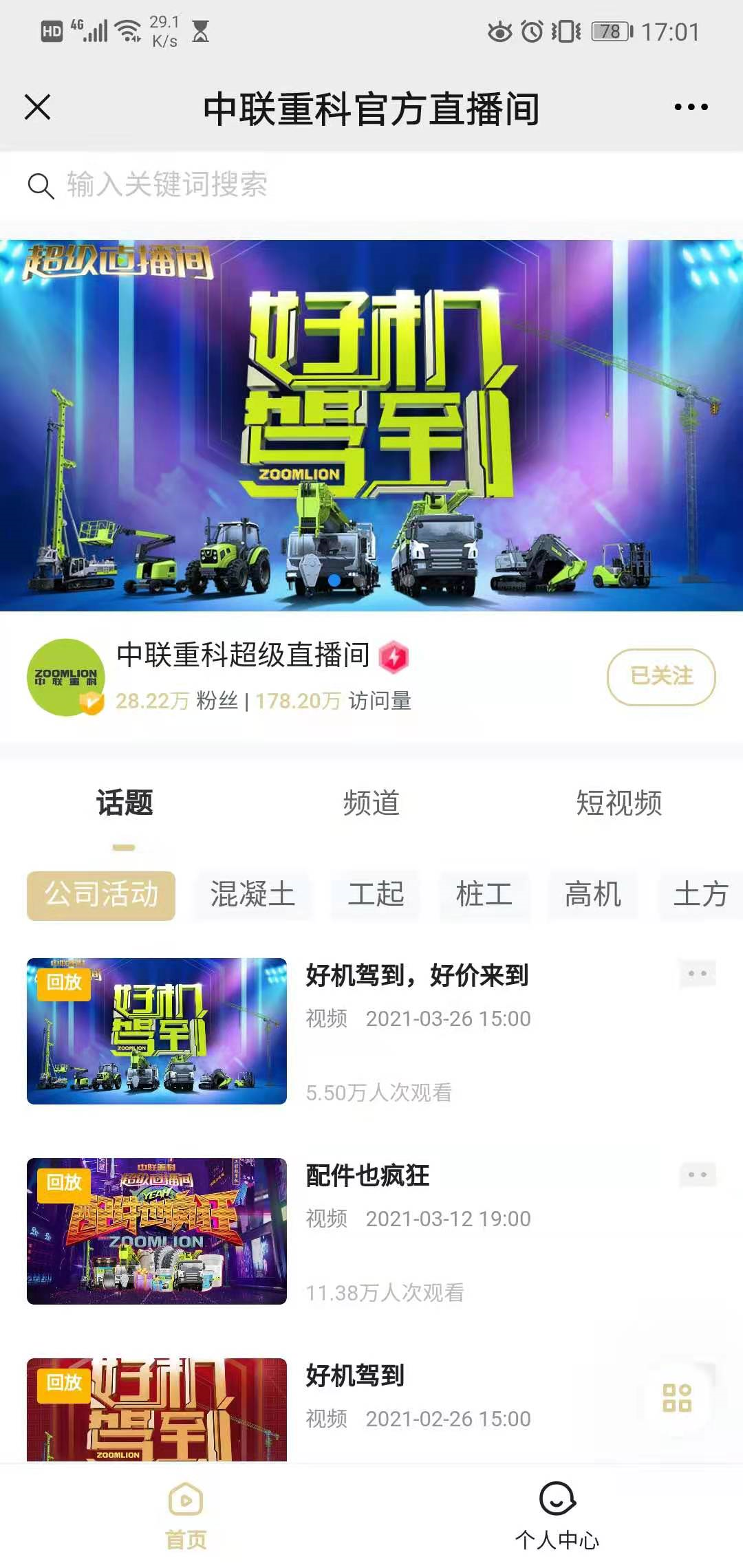
Task: Filter by the 混凝土 chip
Action: click(x=252, y=895)
